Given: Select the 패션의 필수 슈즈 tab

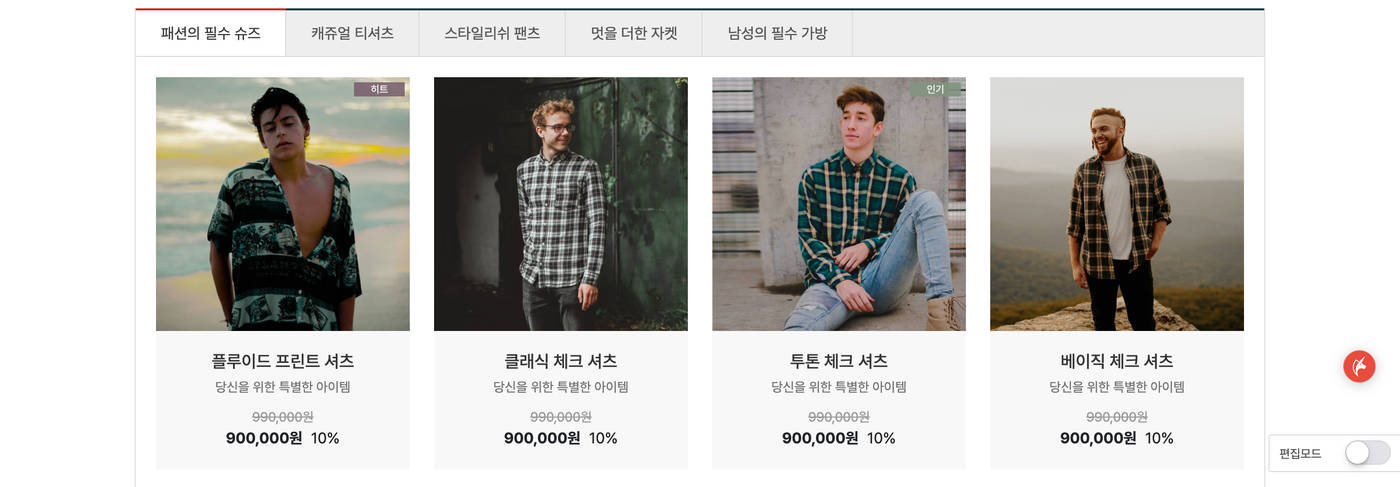Looking at the screenshot, I should coord(210,33).
